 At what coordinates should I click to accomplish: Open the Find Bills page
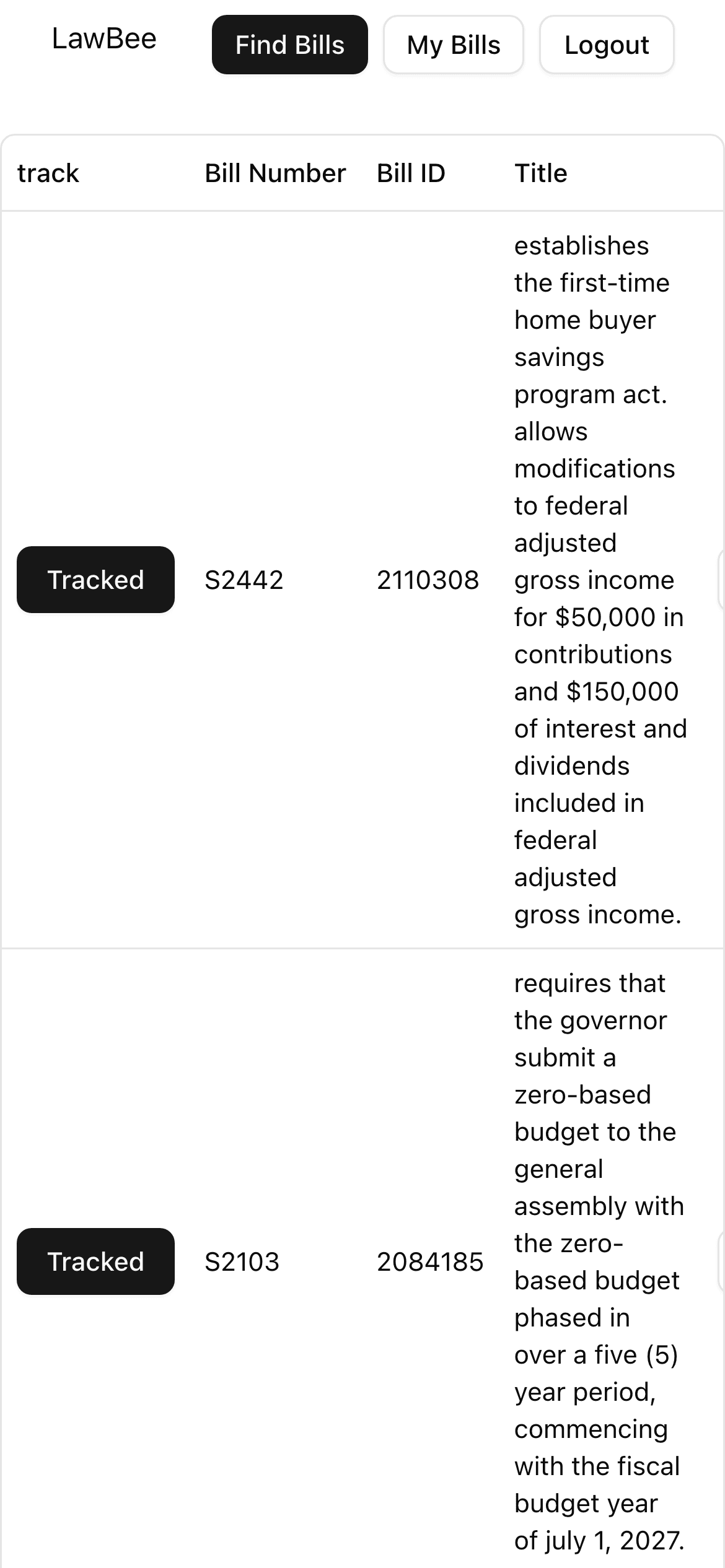coord(289,45)
